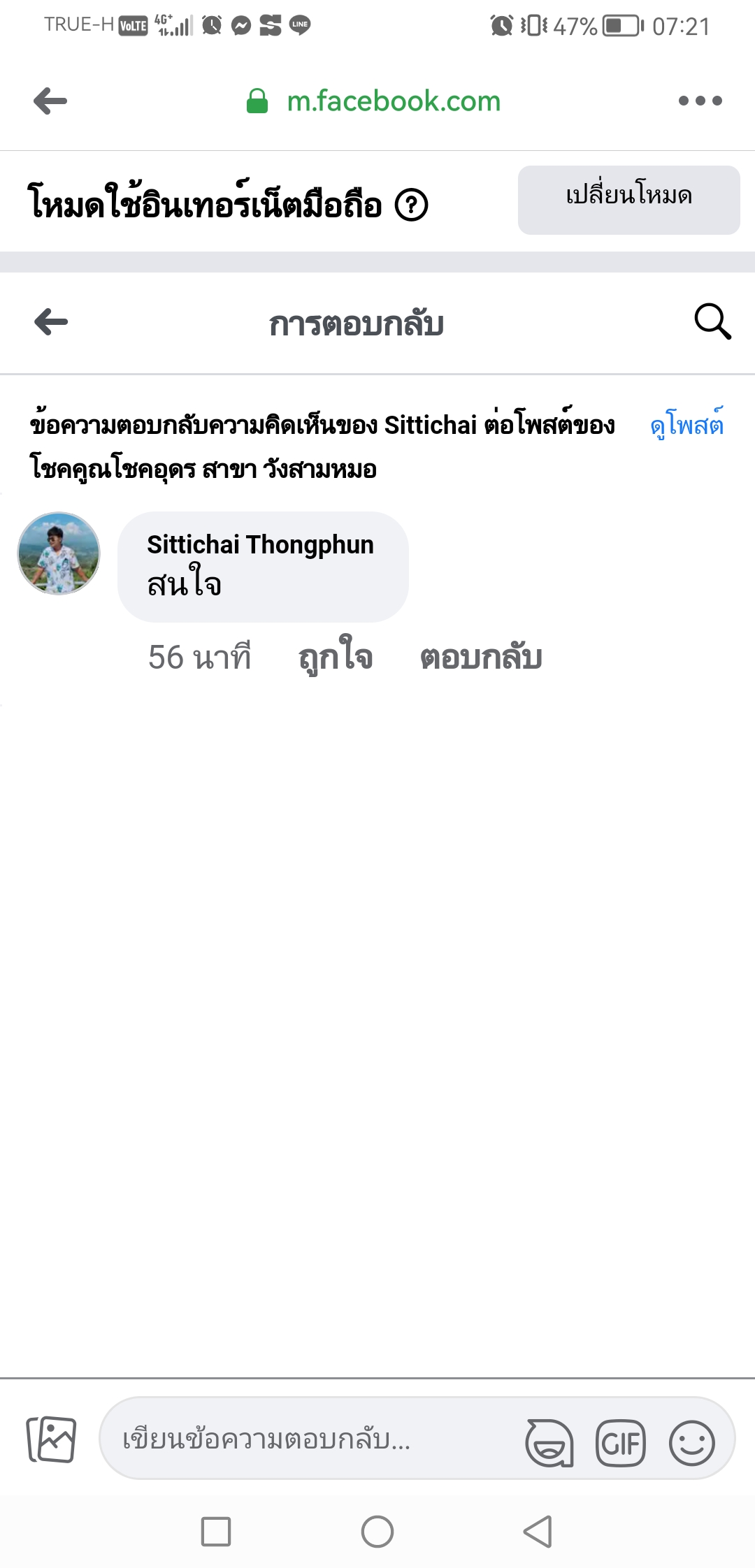
Task: Open the GIF picker
Action: pos(620,1442)
